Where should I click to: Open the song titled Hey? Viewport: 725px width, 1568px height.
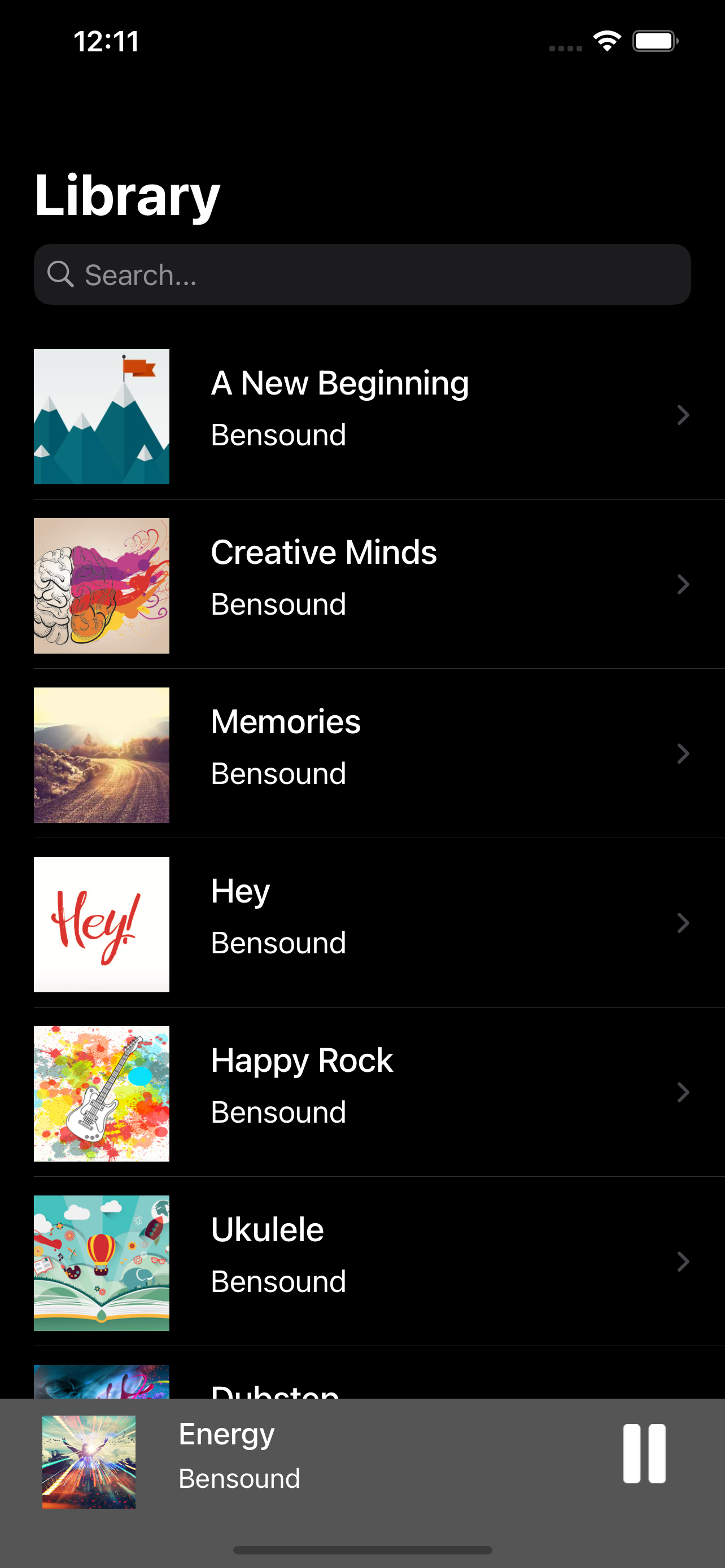[x=362, y=923]
